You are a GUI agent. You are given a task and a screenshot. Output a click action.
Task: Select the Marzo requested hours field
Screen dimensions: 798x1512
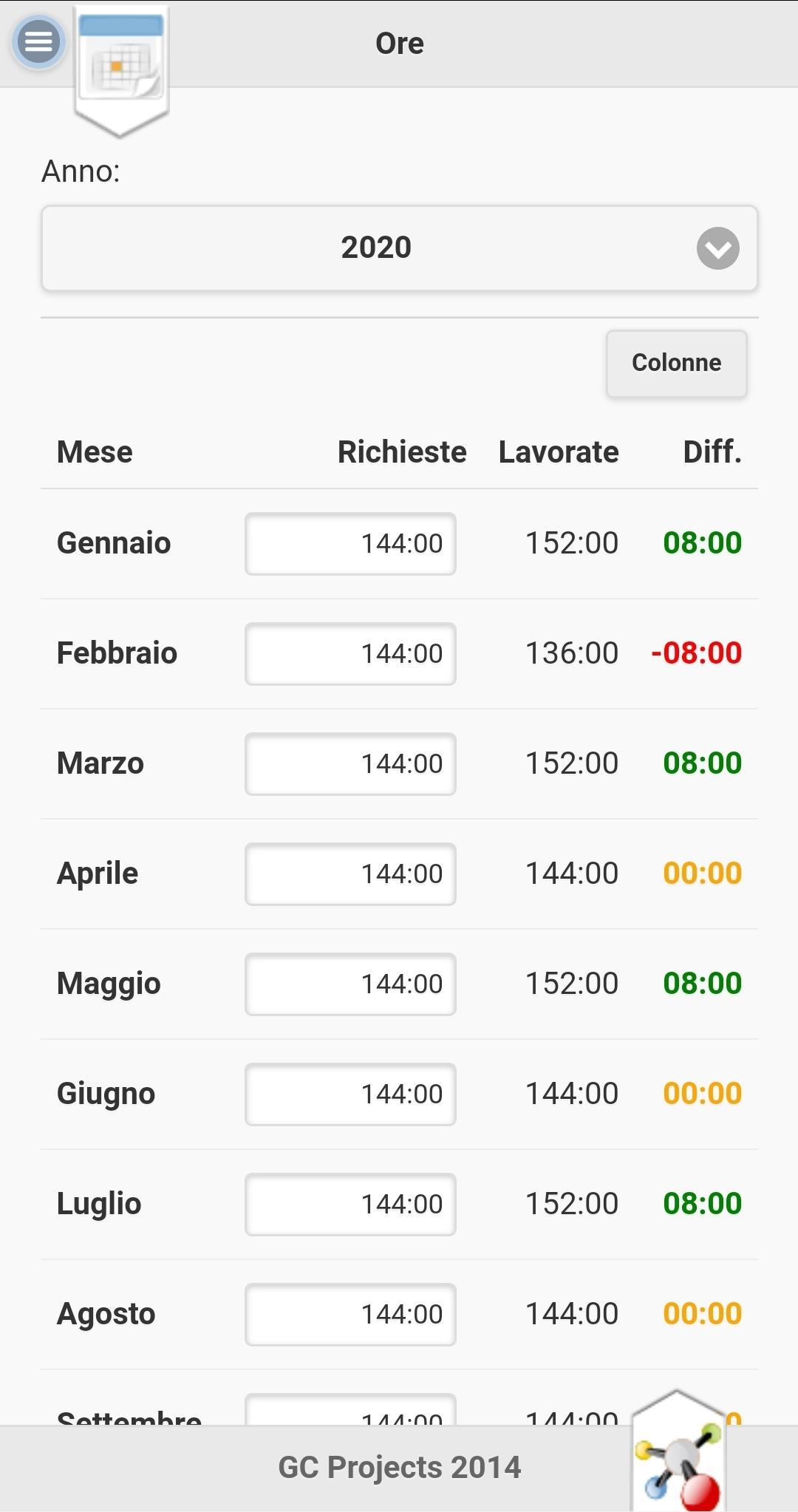pyautogui.click(x=350, y=764)
